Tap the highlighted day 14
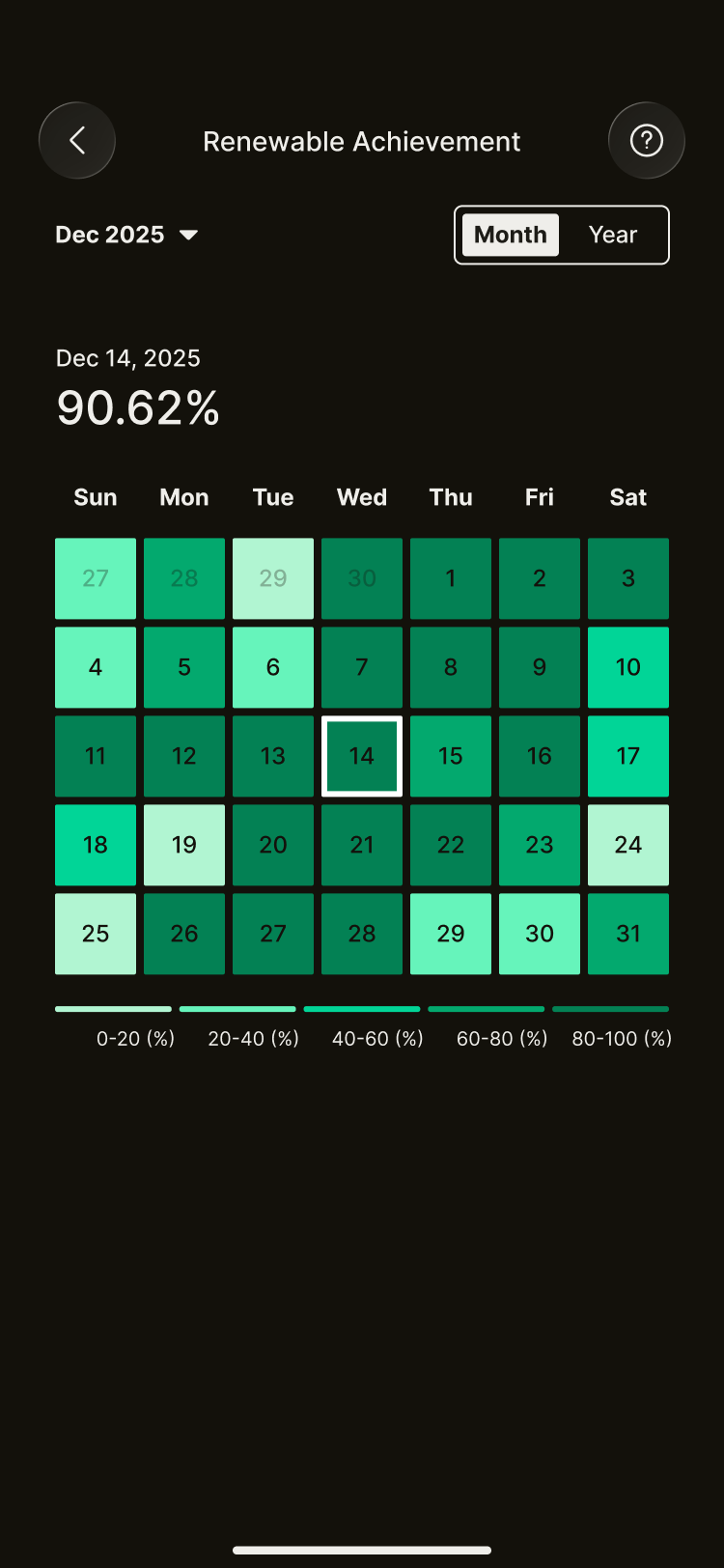724x1568 pixels. point(362,756)
